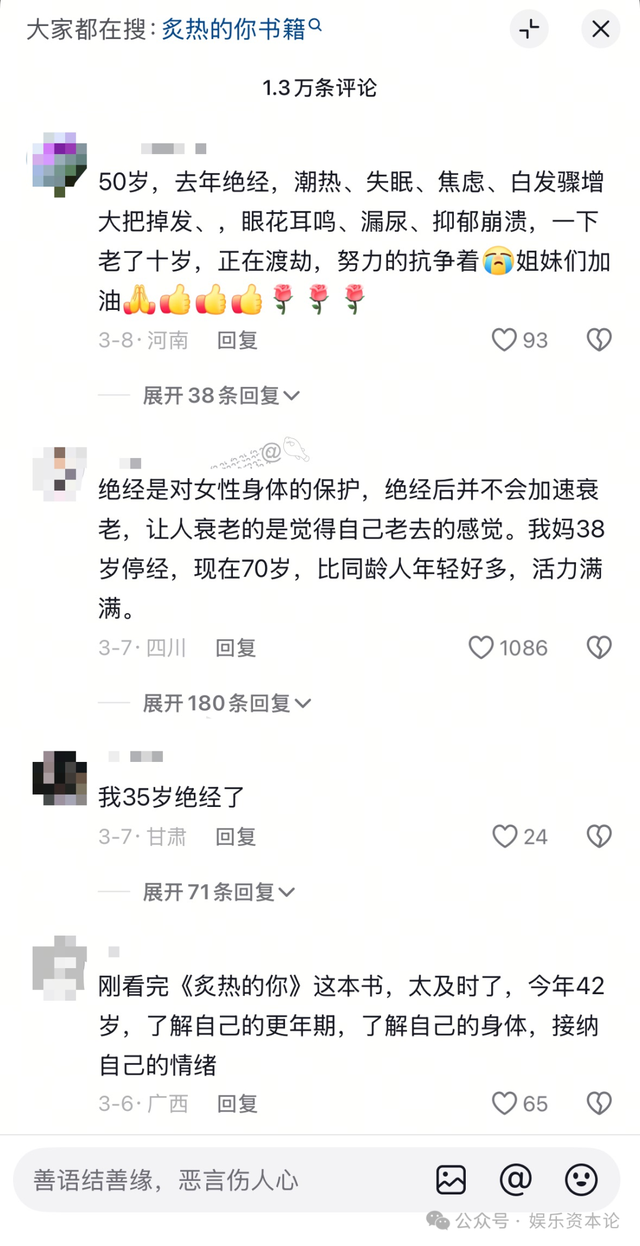
Task: Like the 我35岁绝经了 comment
Action: tap(505, 836)
